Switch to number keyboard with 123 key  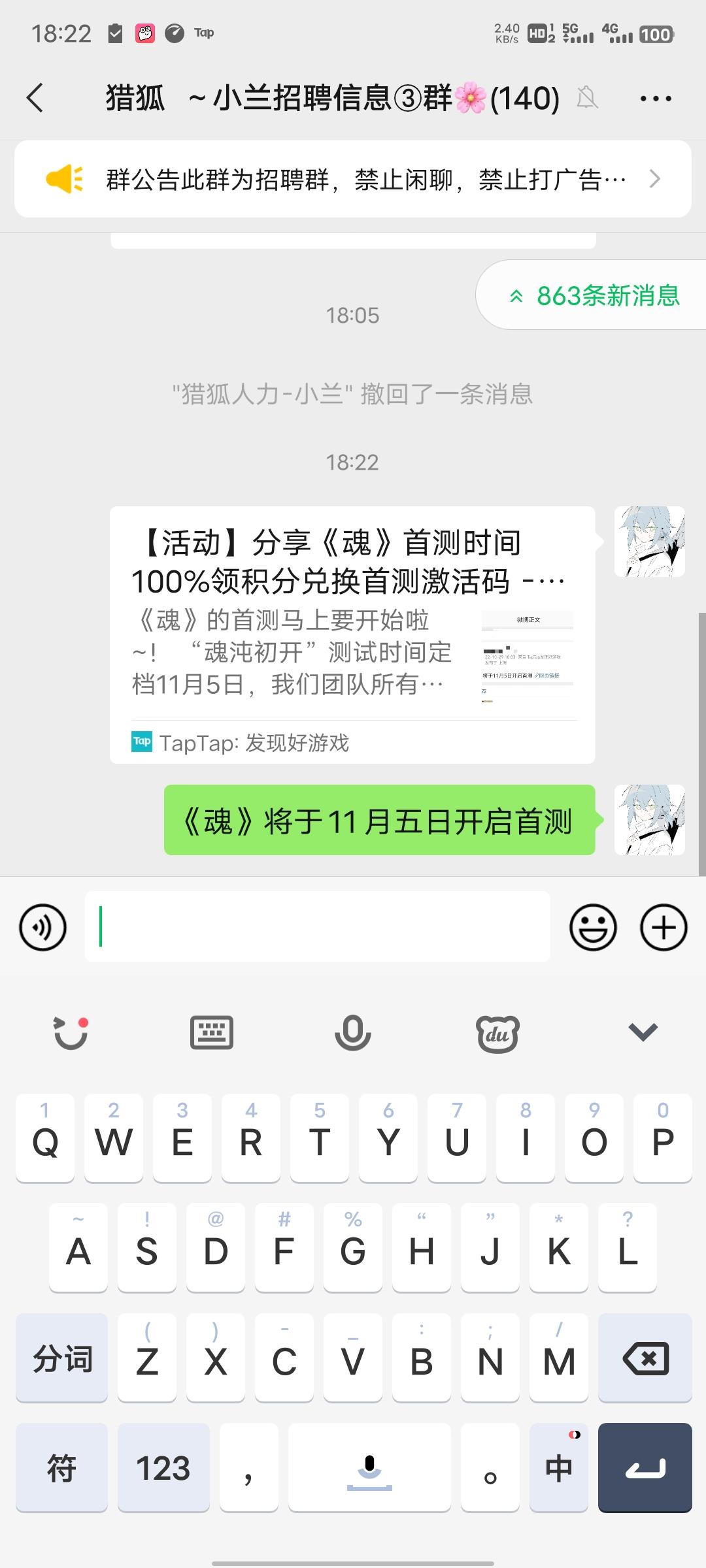163,1467
